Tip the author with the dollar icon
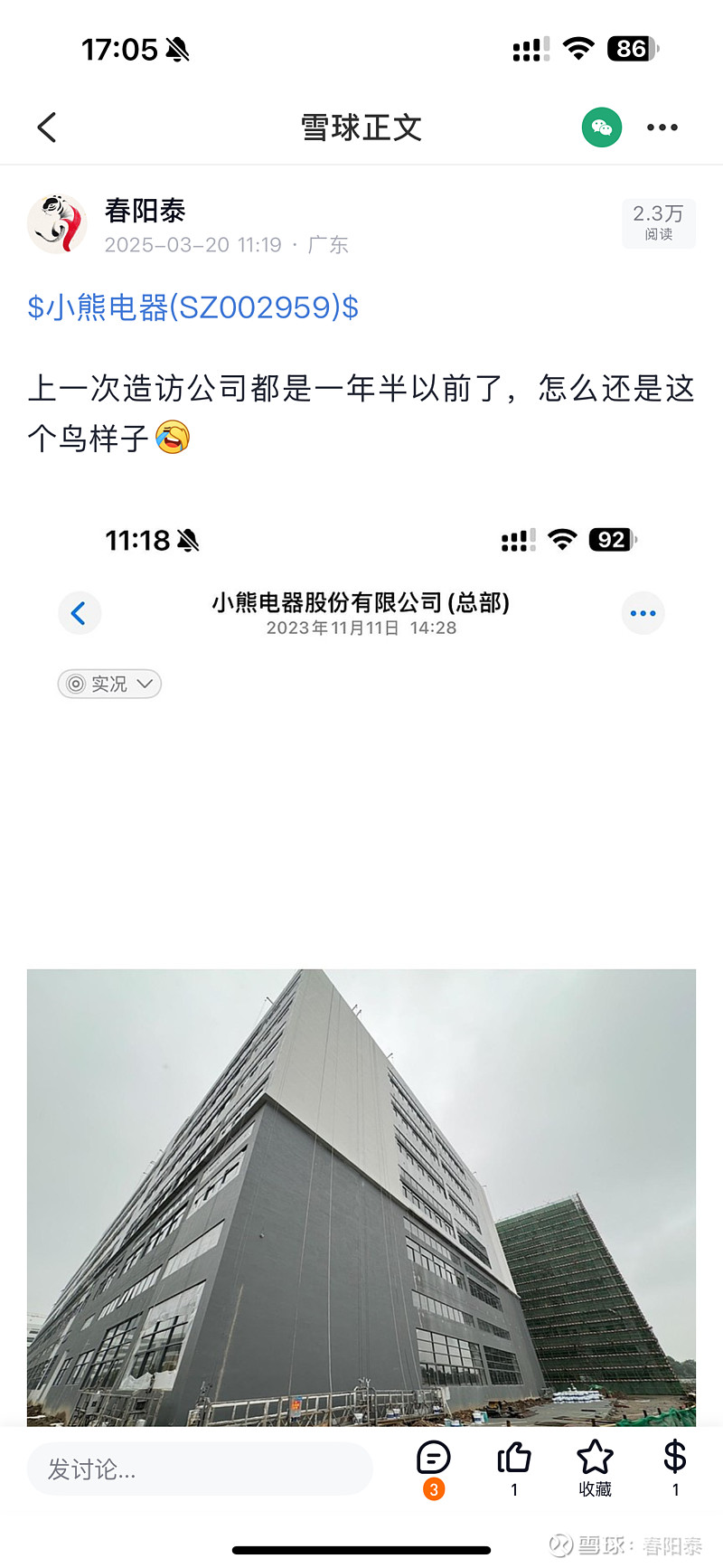Viewport: 723px width, 1568px height. pyautogui.click(x=675, y=1467)
